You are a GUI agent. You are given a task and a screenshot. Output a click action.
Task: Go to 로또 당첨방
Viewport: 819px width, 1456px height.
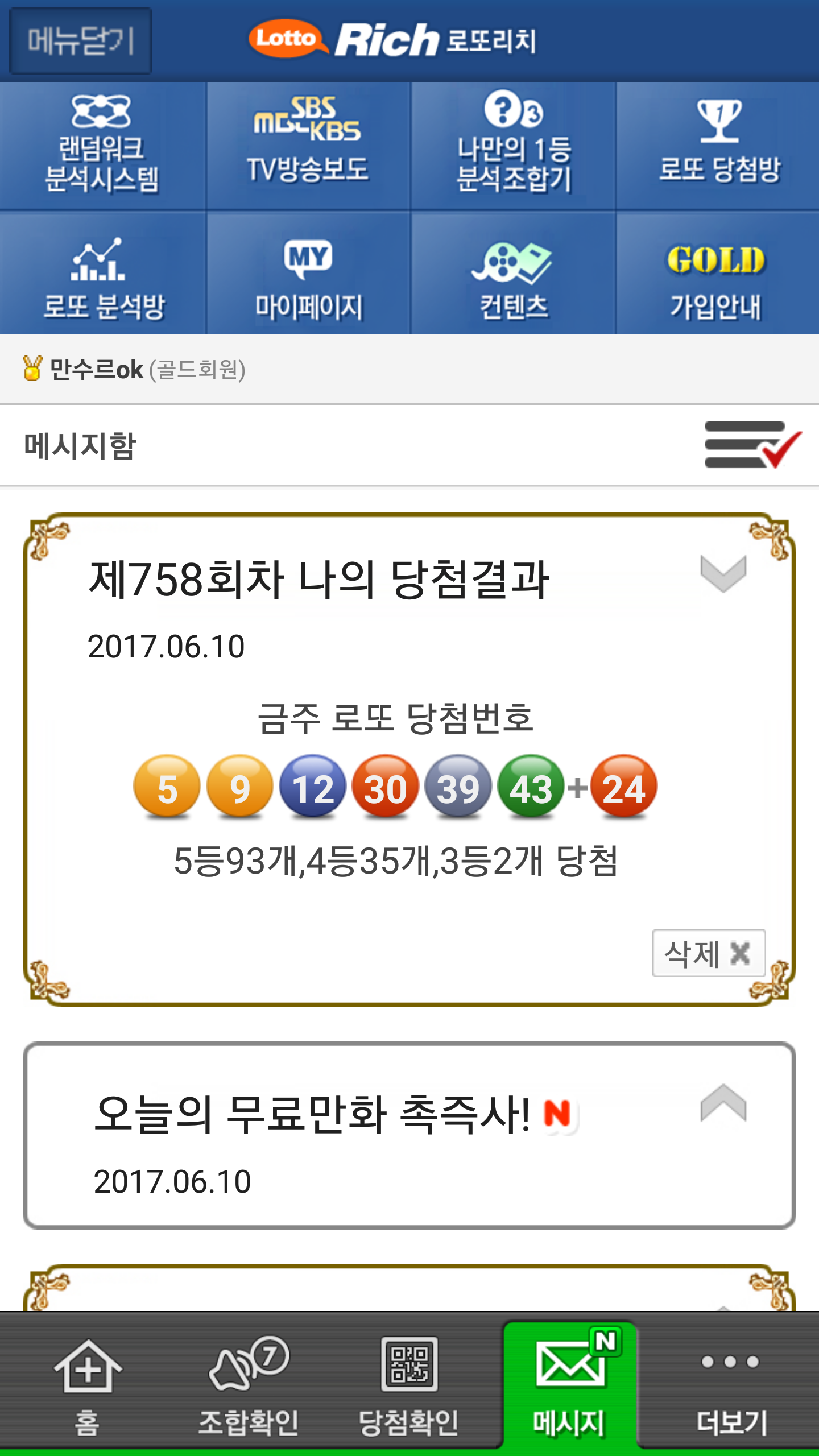point(718,146)
